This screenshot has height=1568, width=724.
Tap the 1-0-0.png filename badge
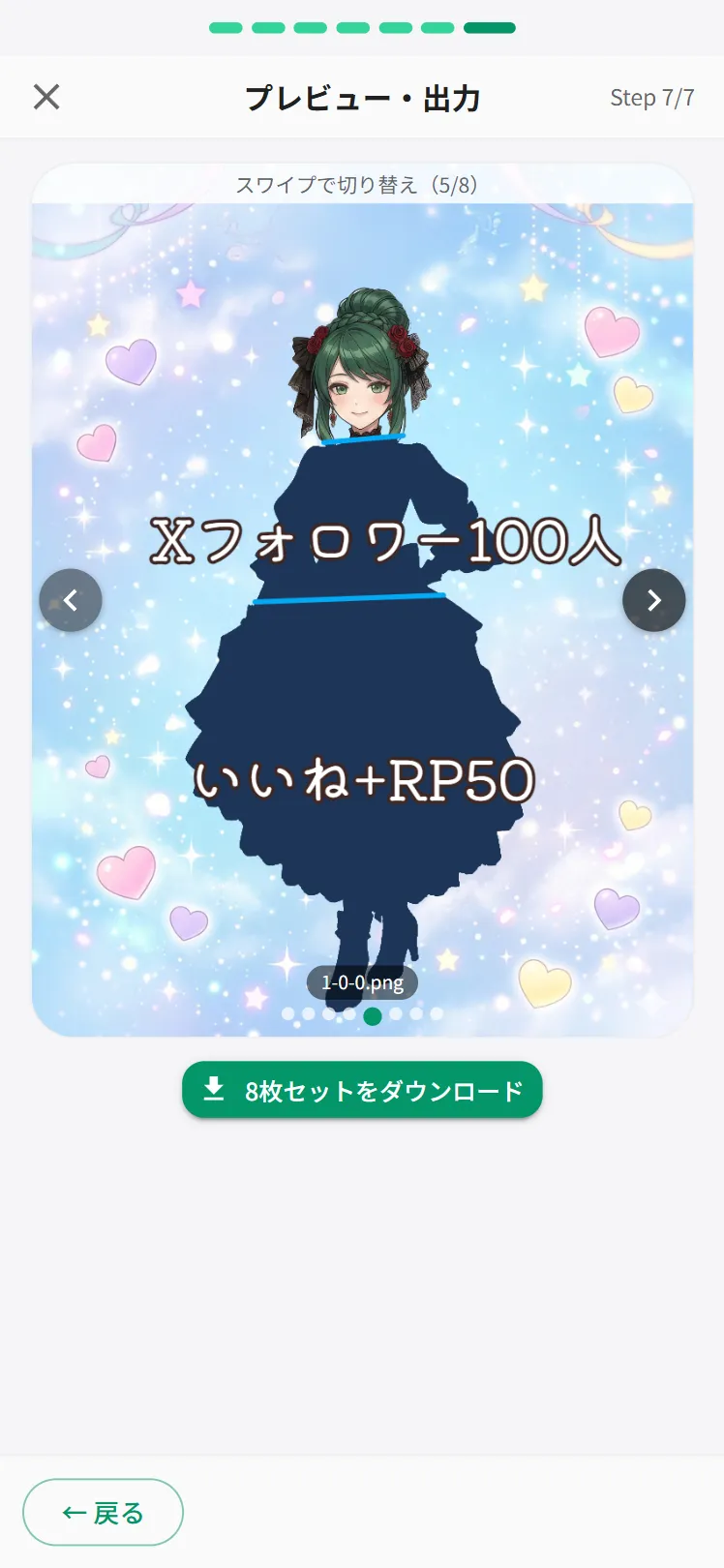click(x=362, y=982)
